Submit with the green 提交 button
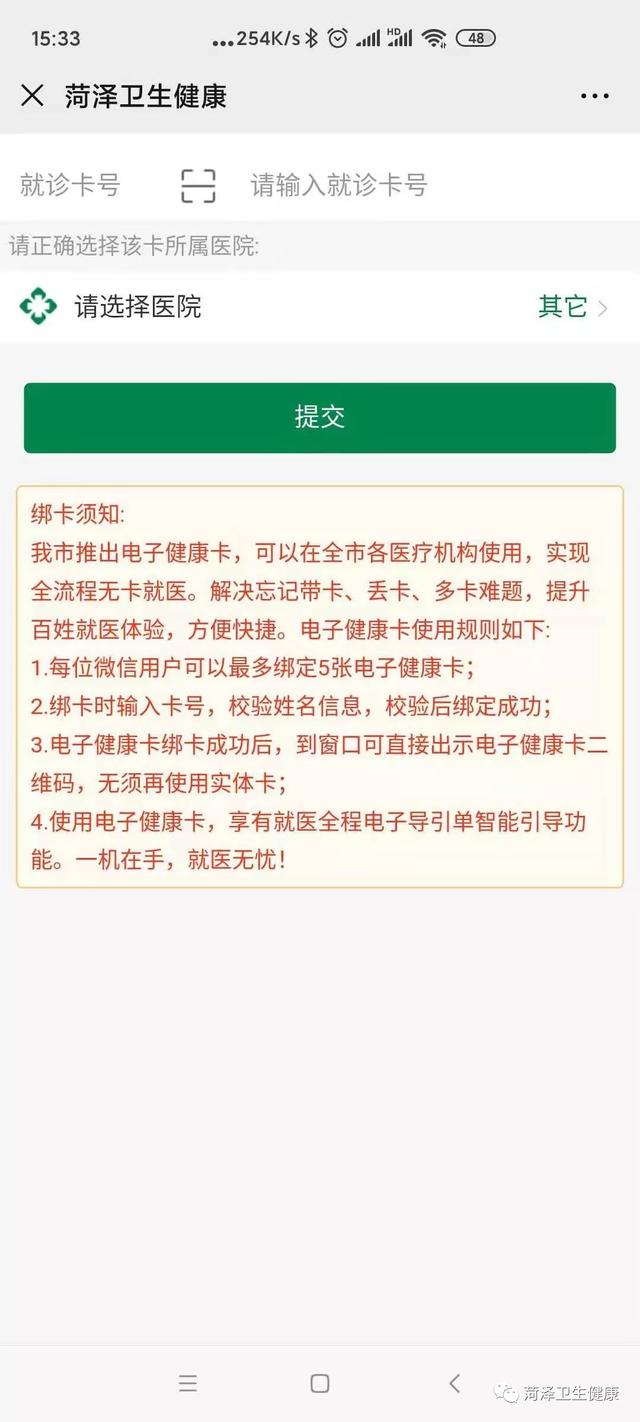 [x=320, y=418]
